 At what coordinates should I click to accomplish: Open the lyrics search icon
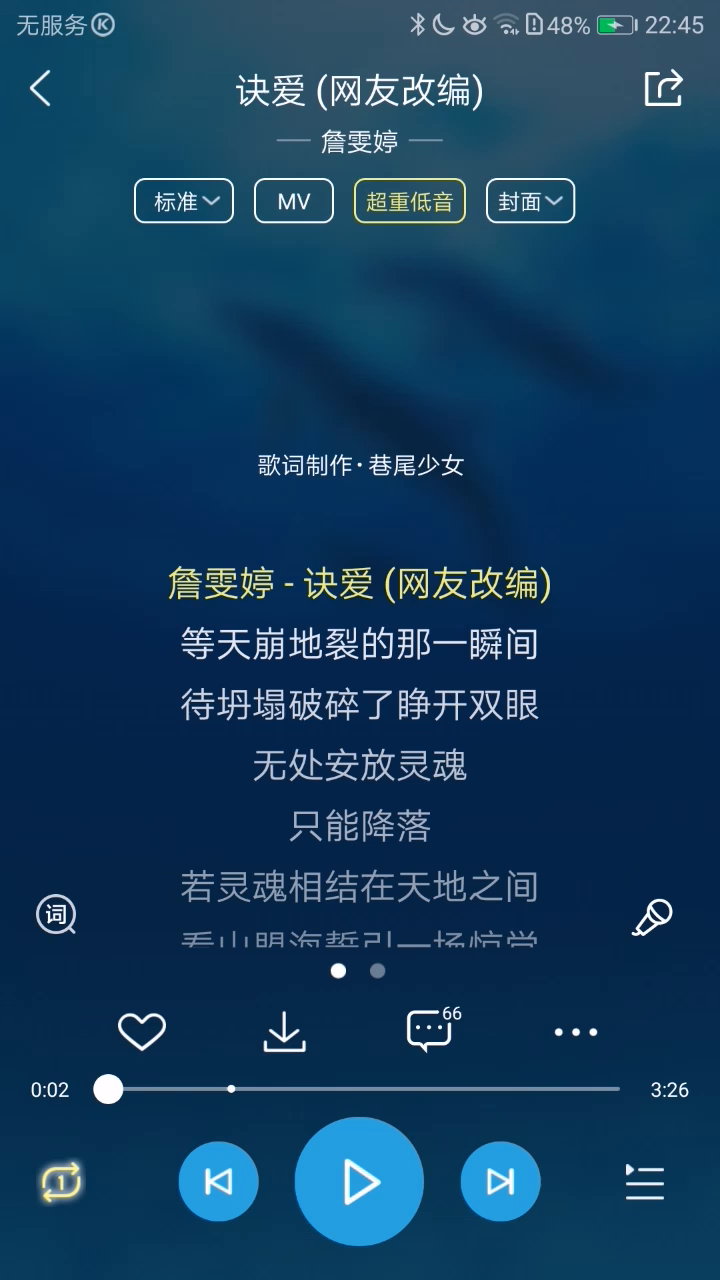[56, 914]
